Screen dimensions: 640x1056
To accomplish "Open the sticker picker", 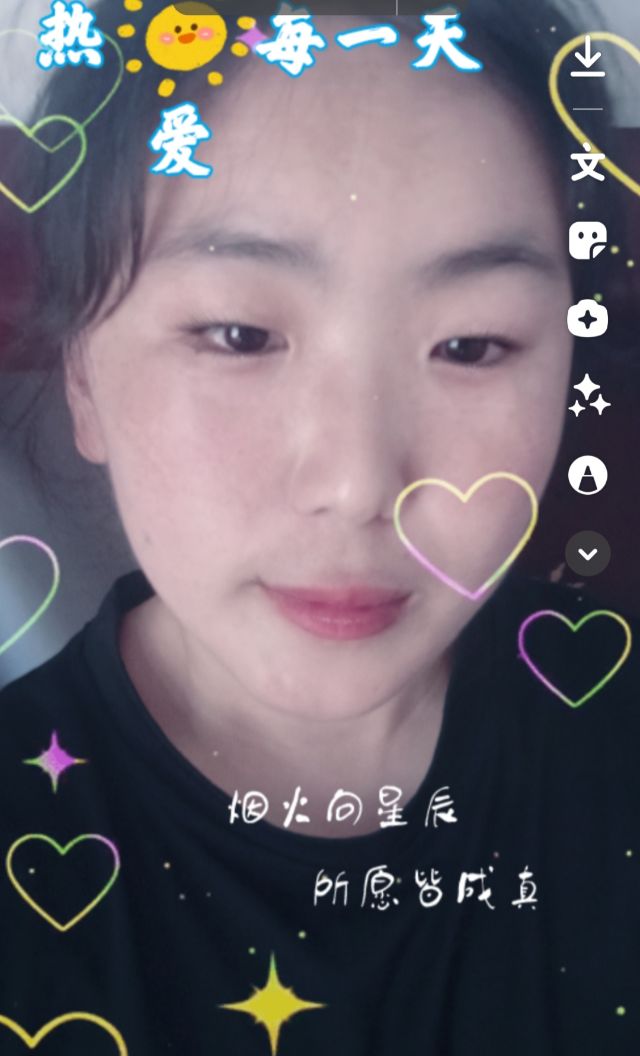I will 588,241.
